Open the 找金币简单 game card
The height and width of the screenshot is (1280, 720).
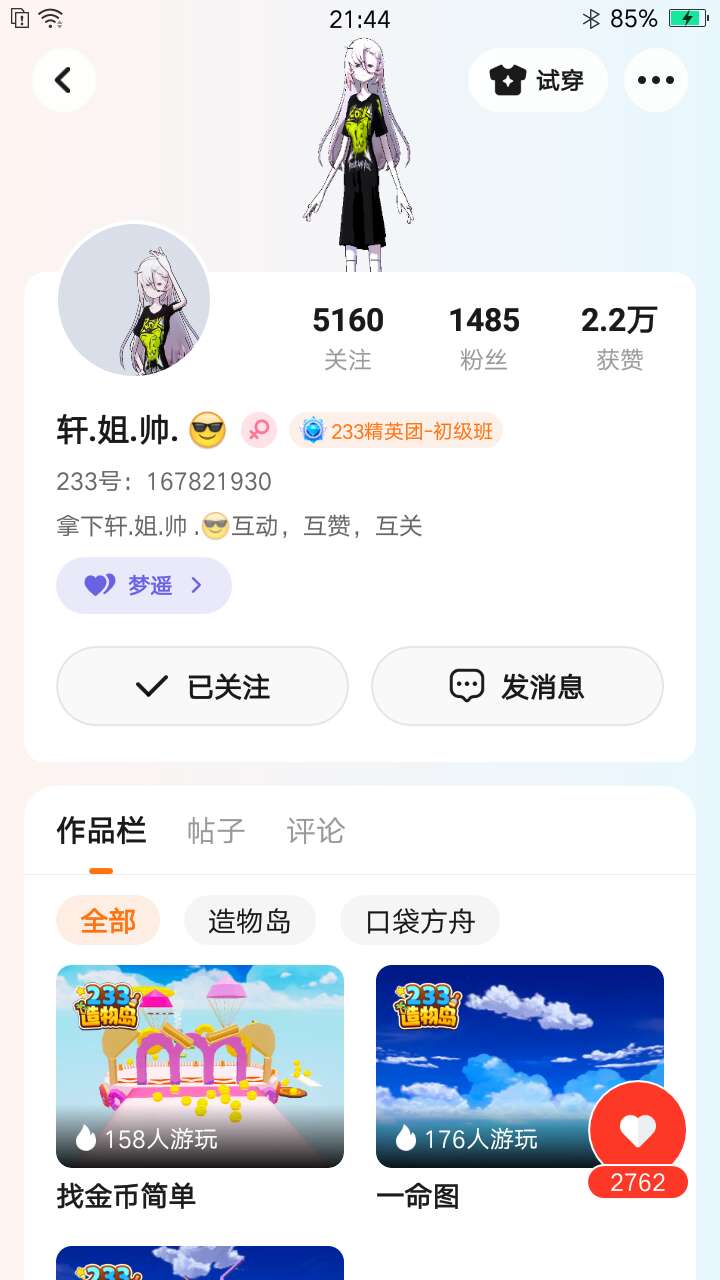200,1066
